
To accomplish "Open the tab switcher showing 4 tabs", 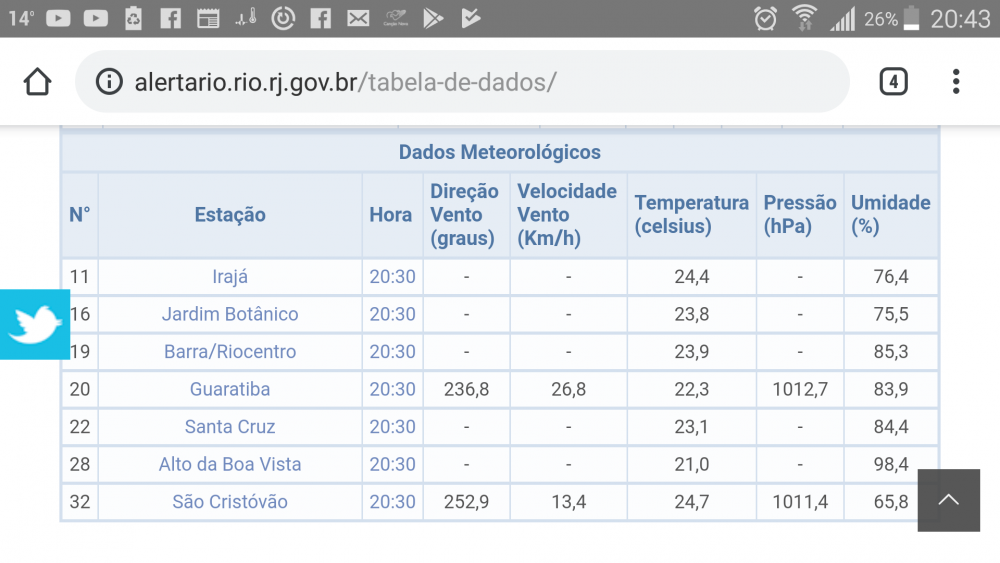I will click(x=893, y=82).
